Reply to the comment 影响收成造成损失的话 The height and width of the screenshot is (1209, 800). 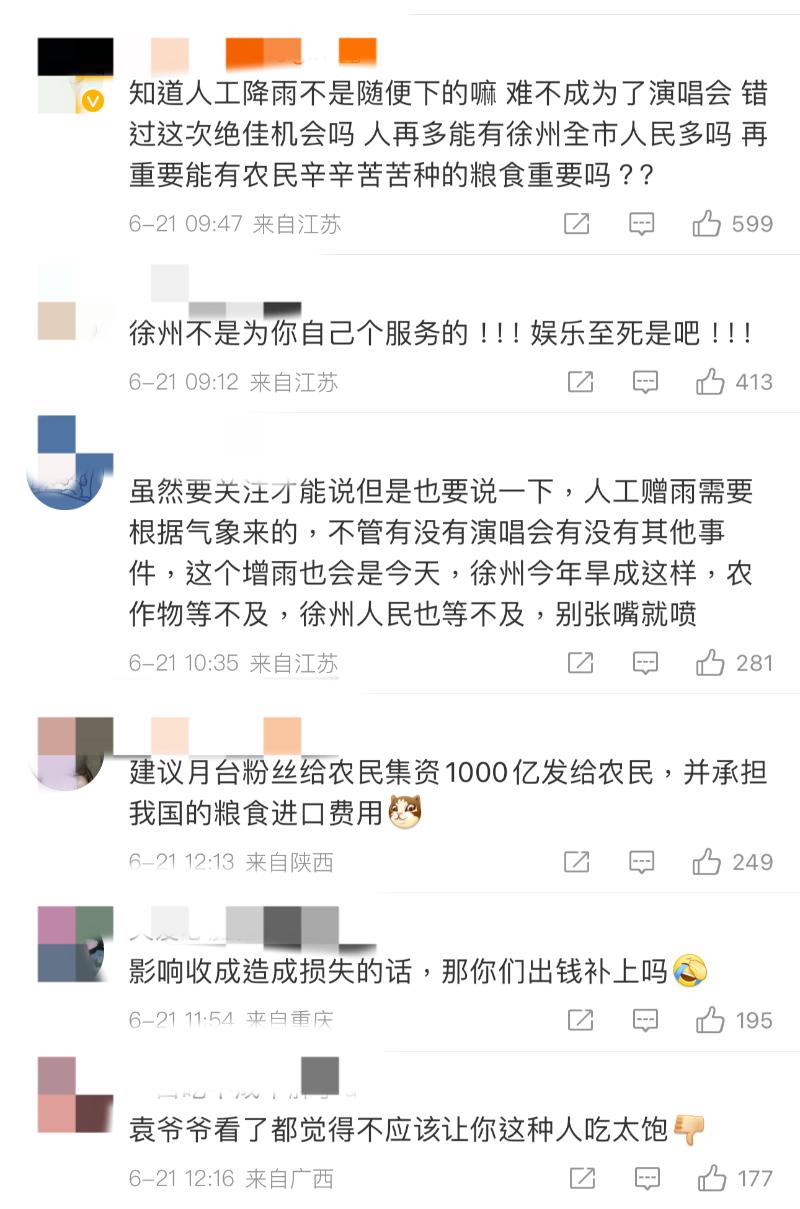click(x=645, y=1020)
